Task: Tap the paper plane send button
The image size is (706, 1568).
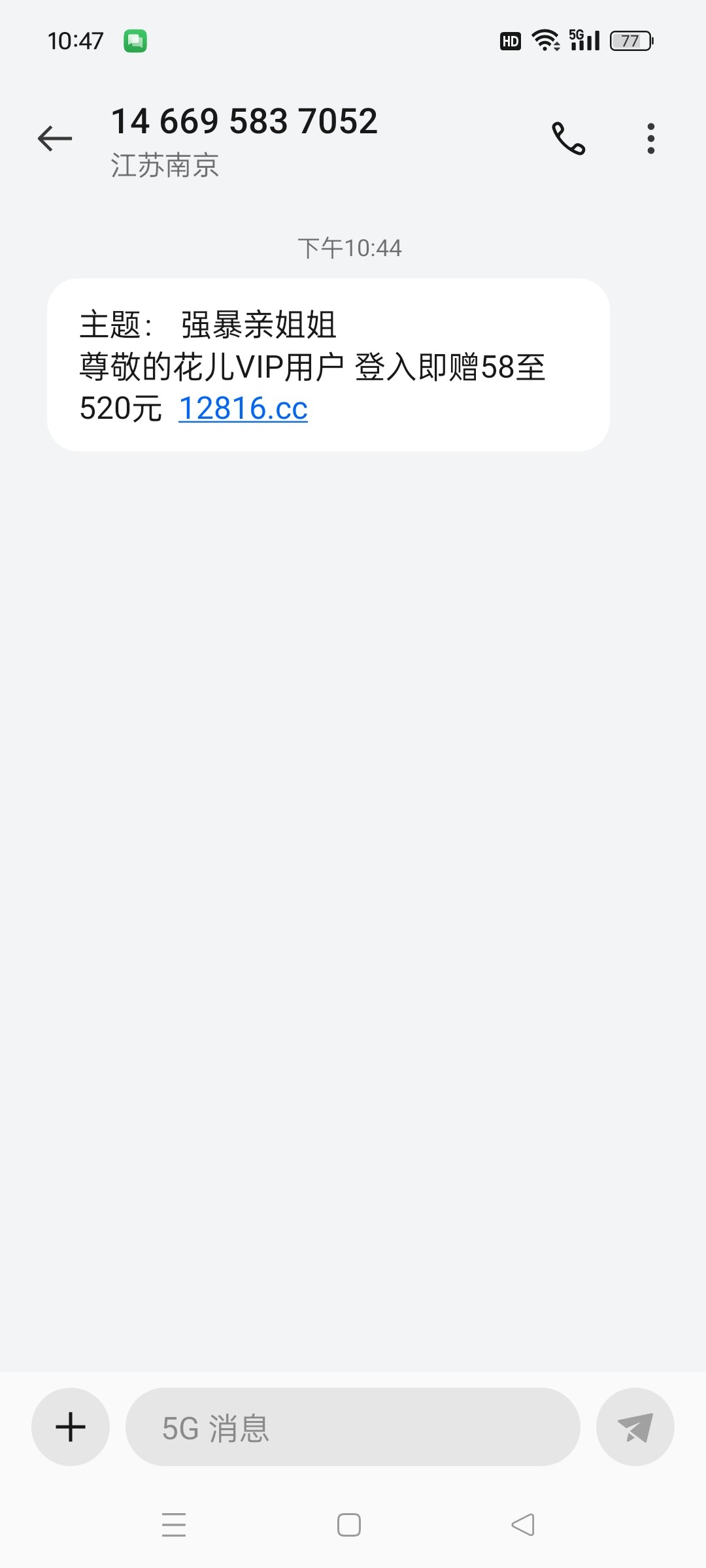Action: pyautogui.click(x=635, y=1427)
